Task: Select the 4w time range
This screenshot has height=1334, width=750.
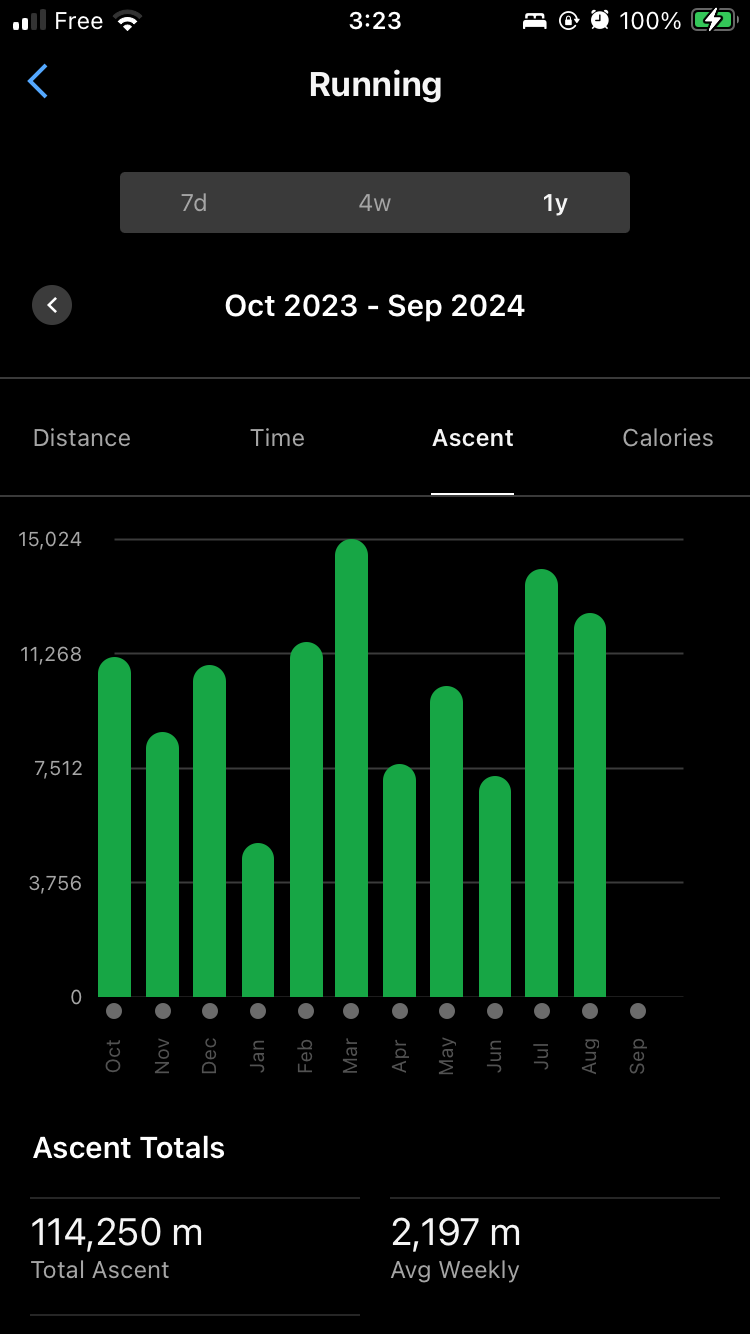Action: tap(375, 203)
